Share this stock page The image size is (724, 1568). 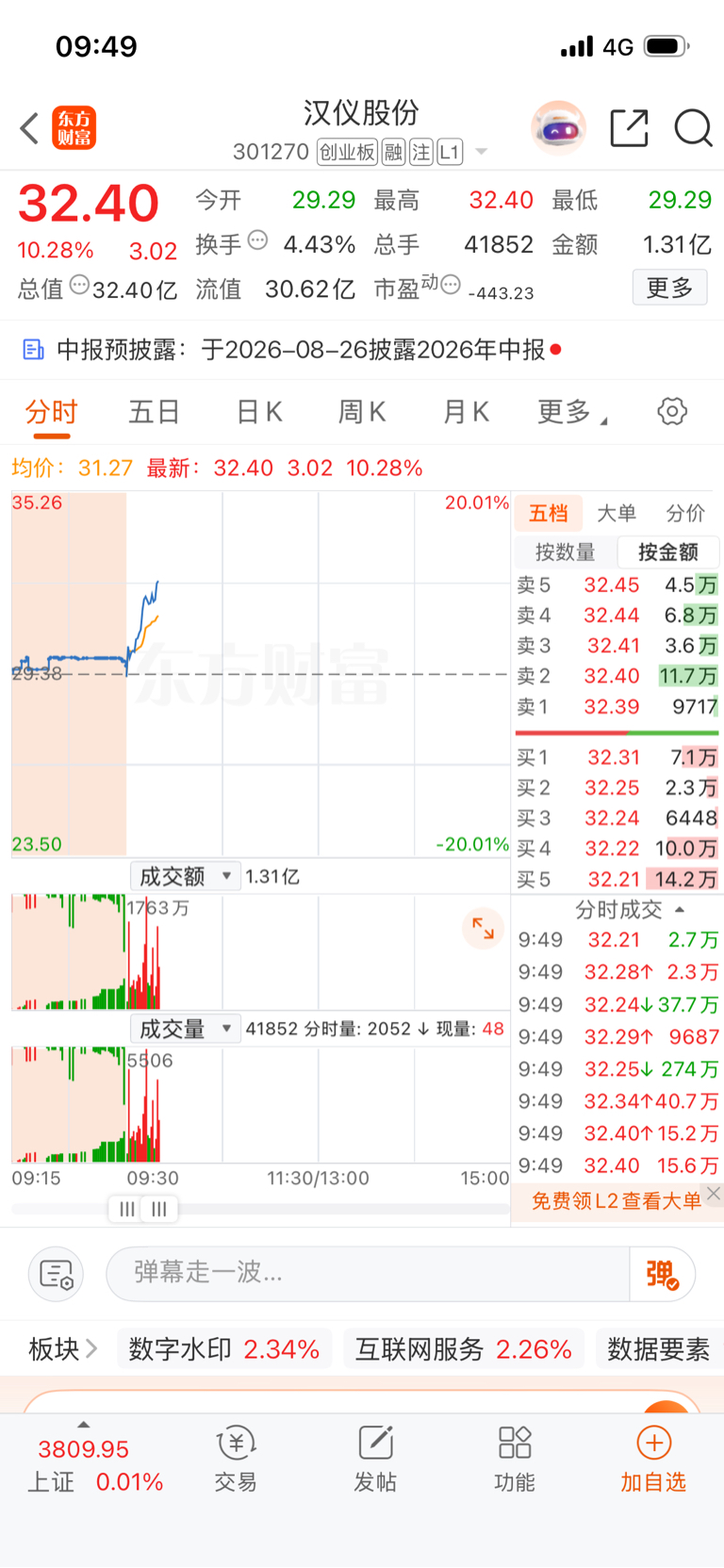pos(629,128)
